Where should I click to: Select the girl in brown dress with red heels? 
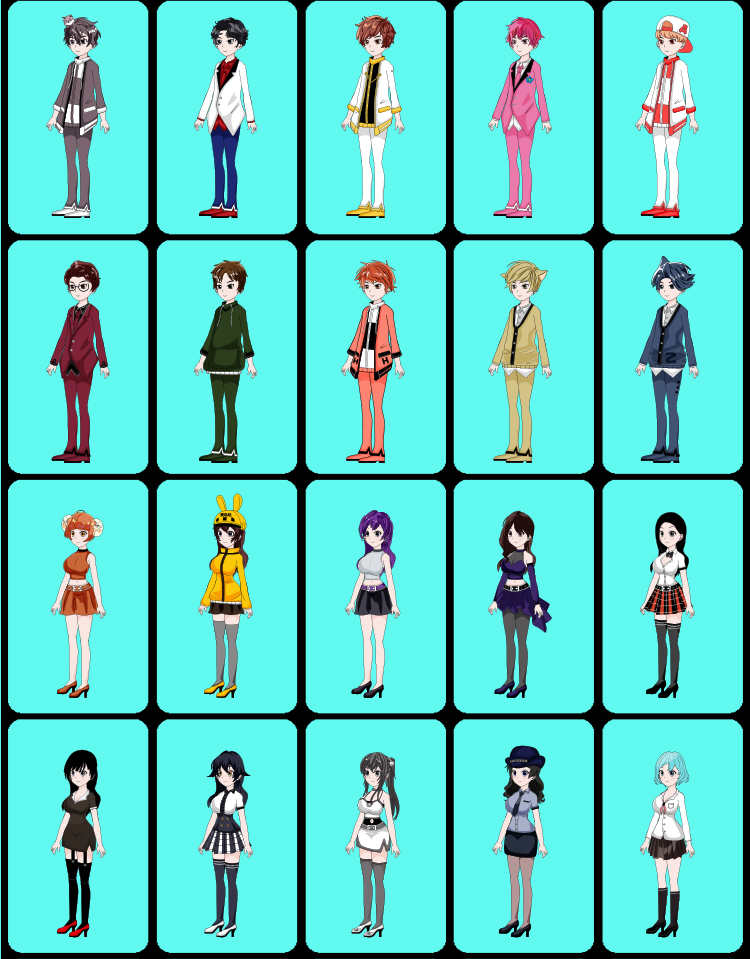click(x=78, y=837)
